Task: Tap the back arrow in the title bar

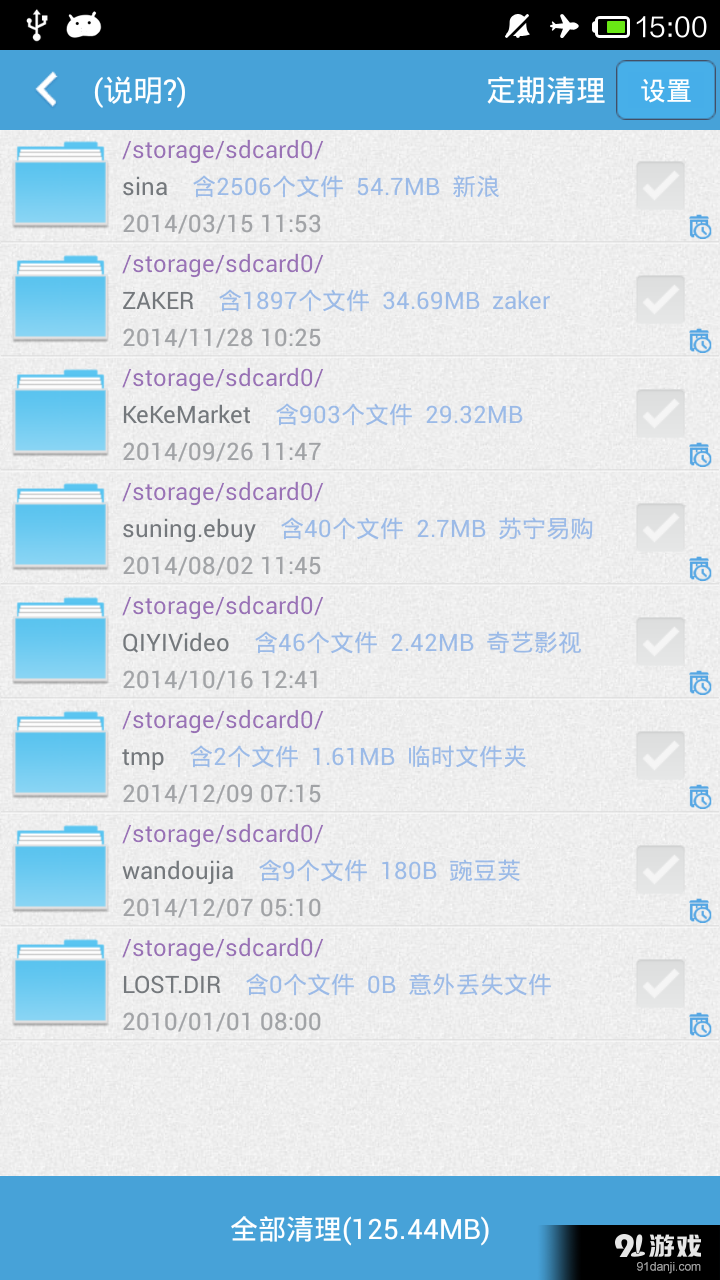Action: click(45, 90)
